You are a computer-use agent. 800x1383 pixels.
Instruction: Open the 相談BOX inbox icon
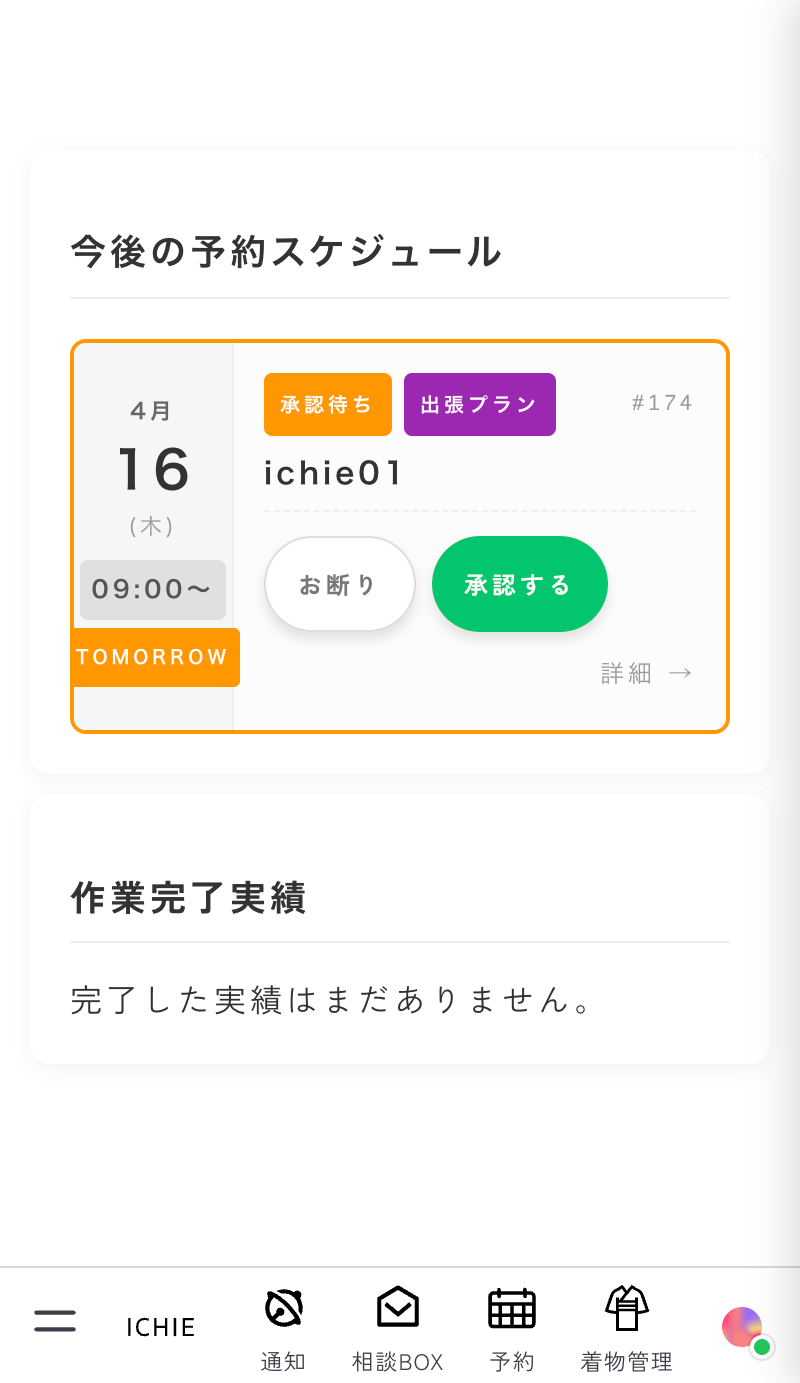tap(397, 1305)
